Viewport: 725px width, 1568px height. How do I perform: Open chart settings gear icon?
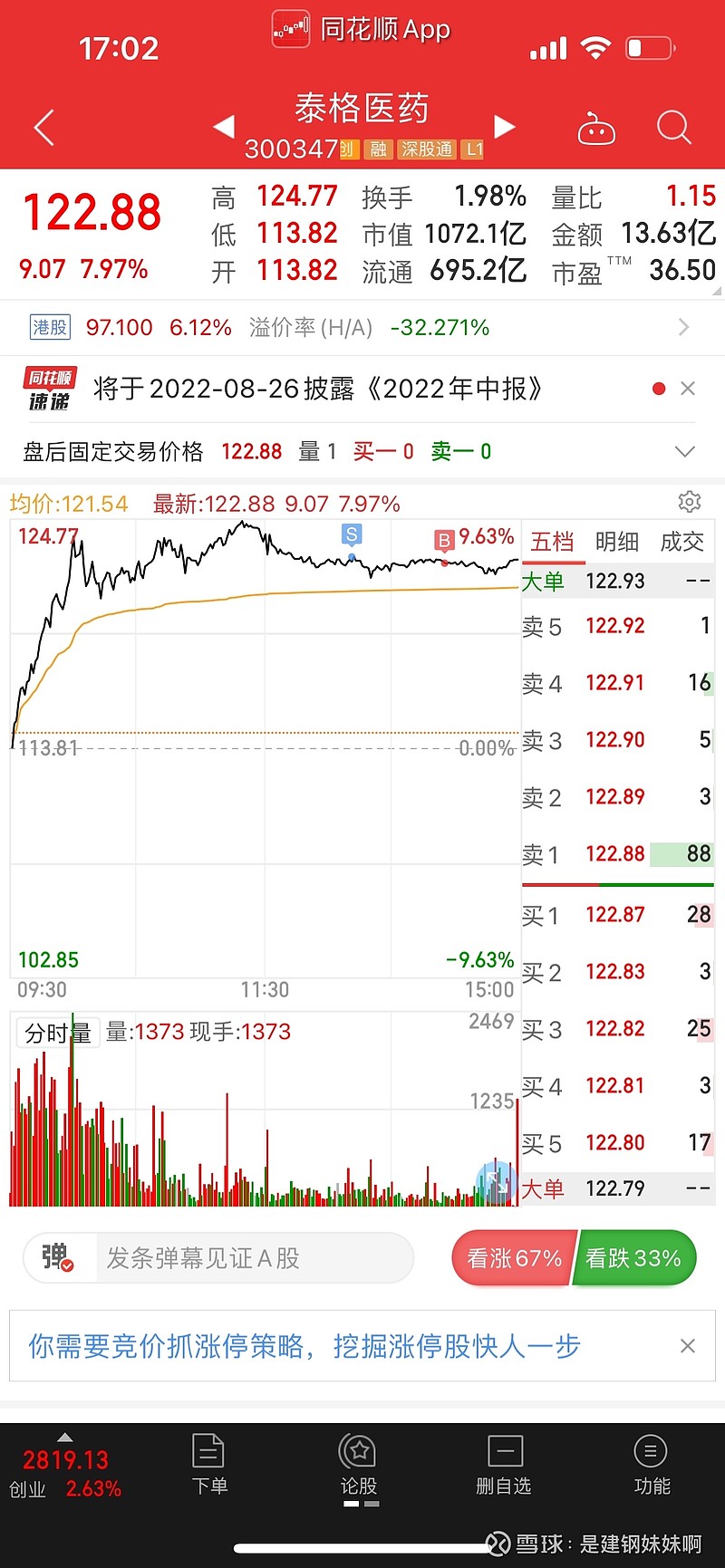[x=690, y=502]
